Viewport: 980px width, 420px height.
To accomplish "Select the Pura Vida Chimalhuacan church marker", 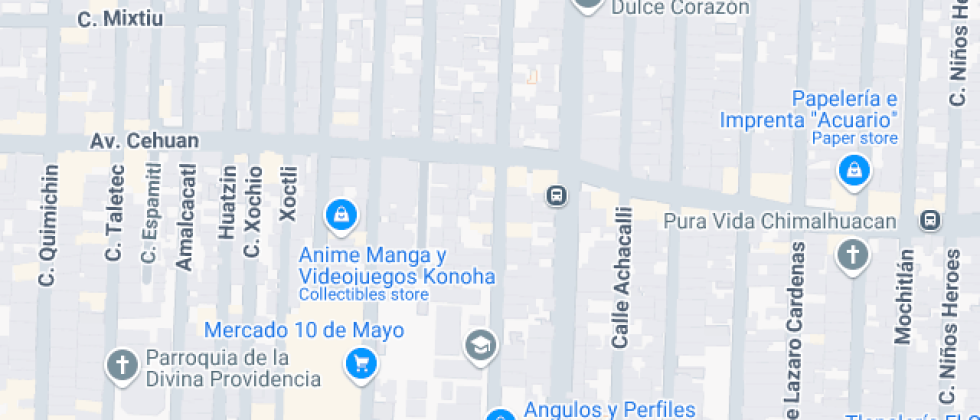I will [853, 256].
